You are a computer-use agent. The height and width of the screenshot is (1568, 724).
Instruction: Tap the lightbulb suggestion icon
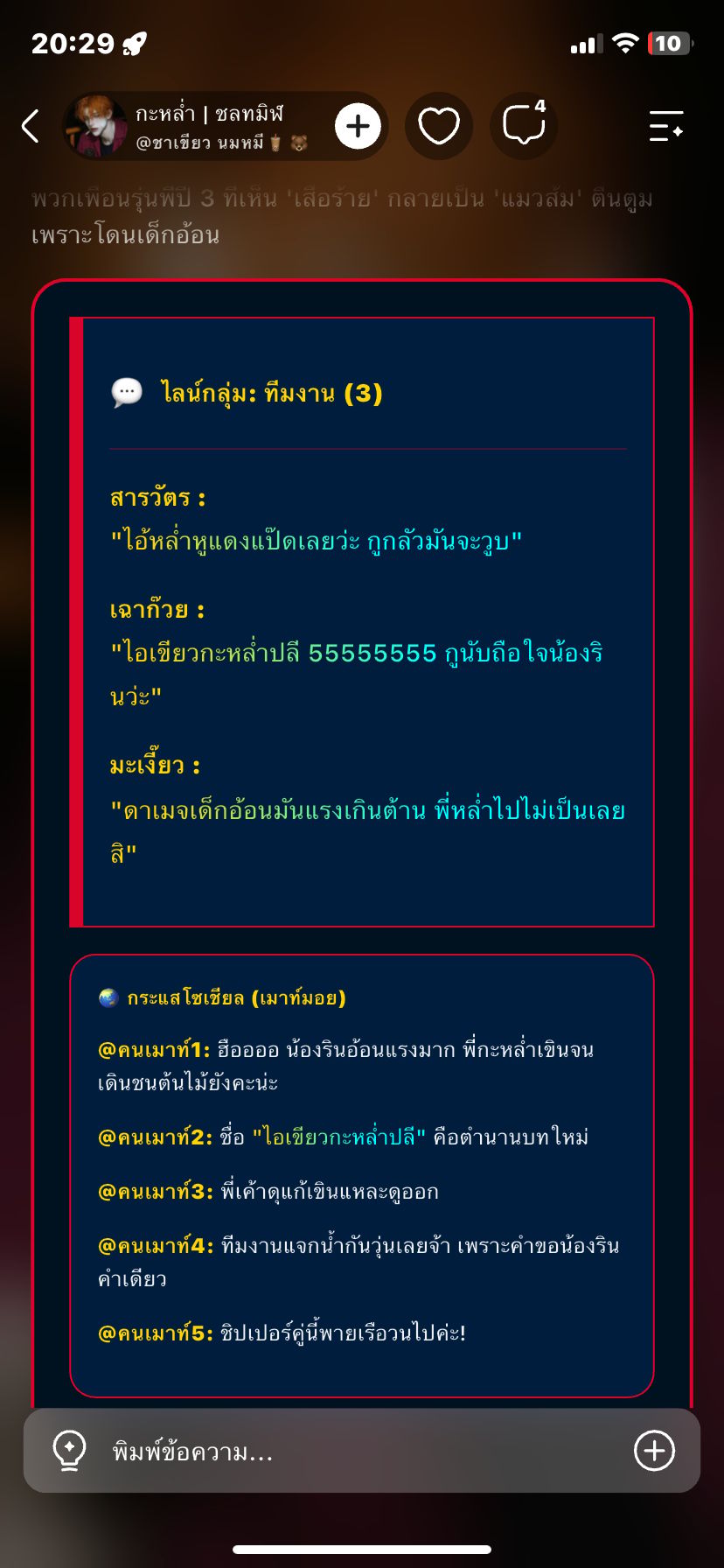point(69,1450)
